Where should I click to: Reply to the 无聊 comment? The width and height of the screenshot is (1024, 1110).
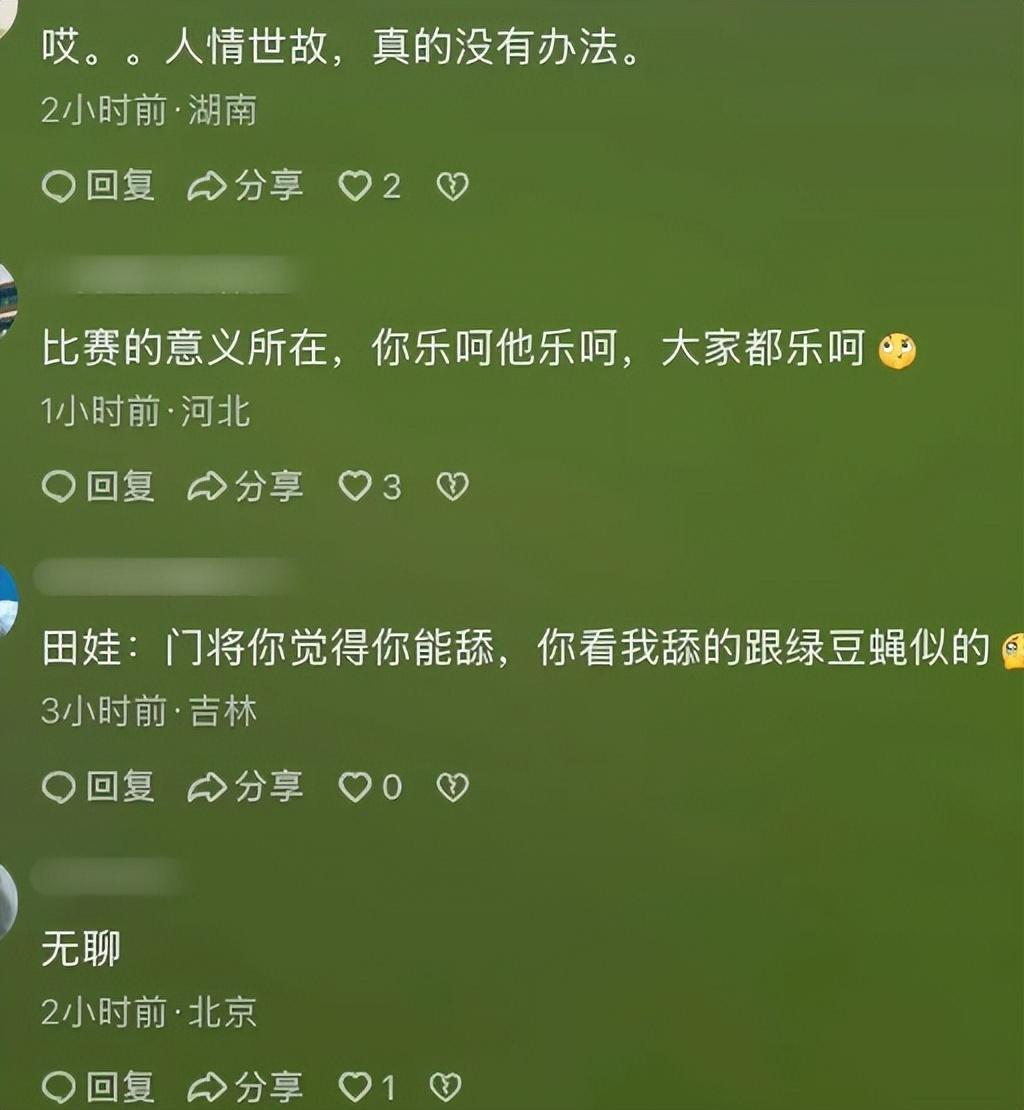[98, 1087]
